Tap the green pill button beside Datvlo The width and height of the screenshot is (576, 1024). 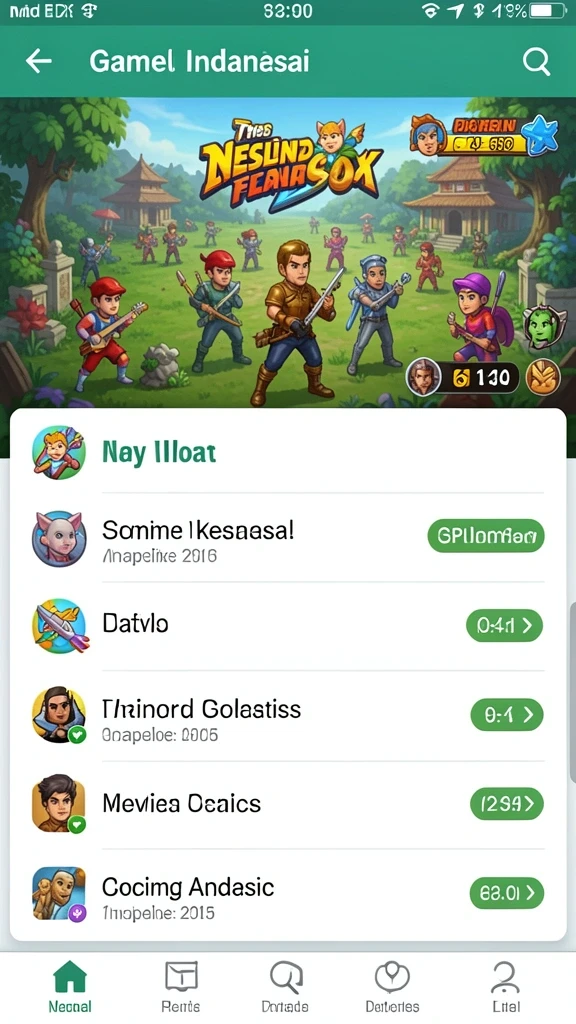pyautogui.click(x=504, y=626)
